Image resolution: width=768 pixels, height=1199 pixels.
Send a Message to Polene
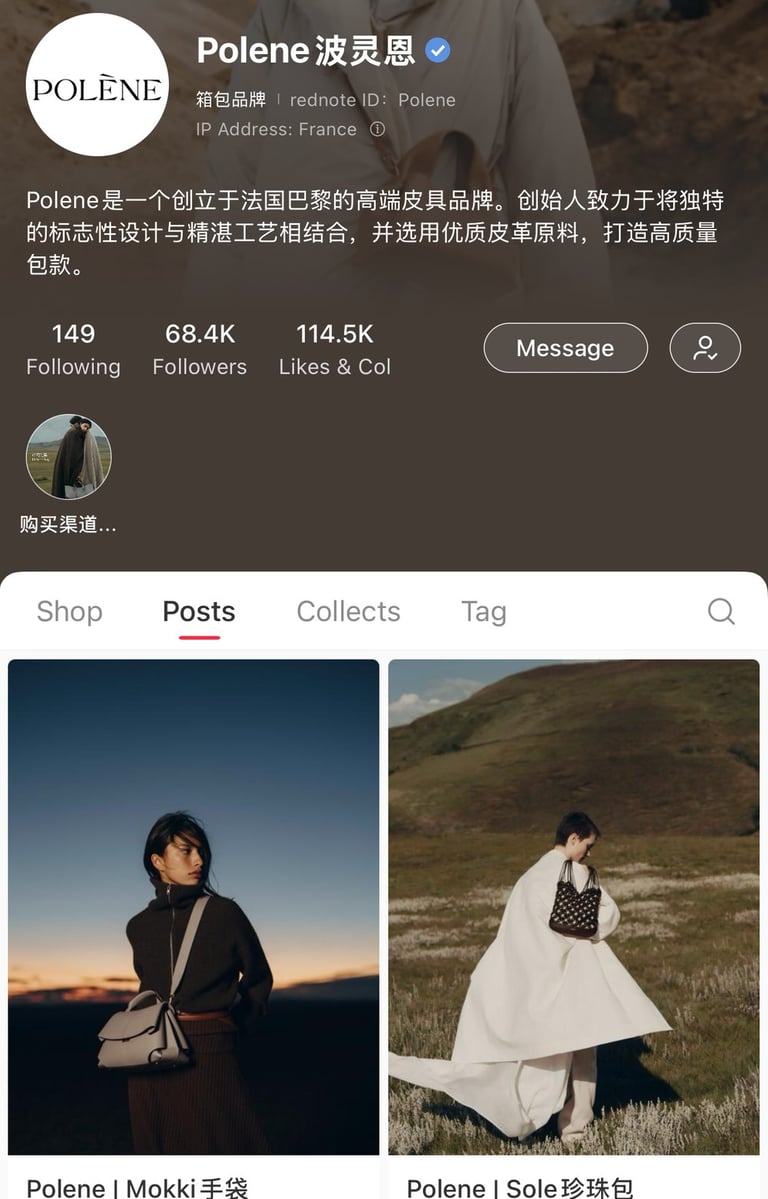tap(565, 348)
